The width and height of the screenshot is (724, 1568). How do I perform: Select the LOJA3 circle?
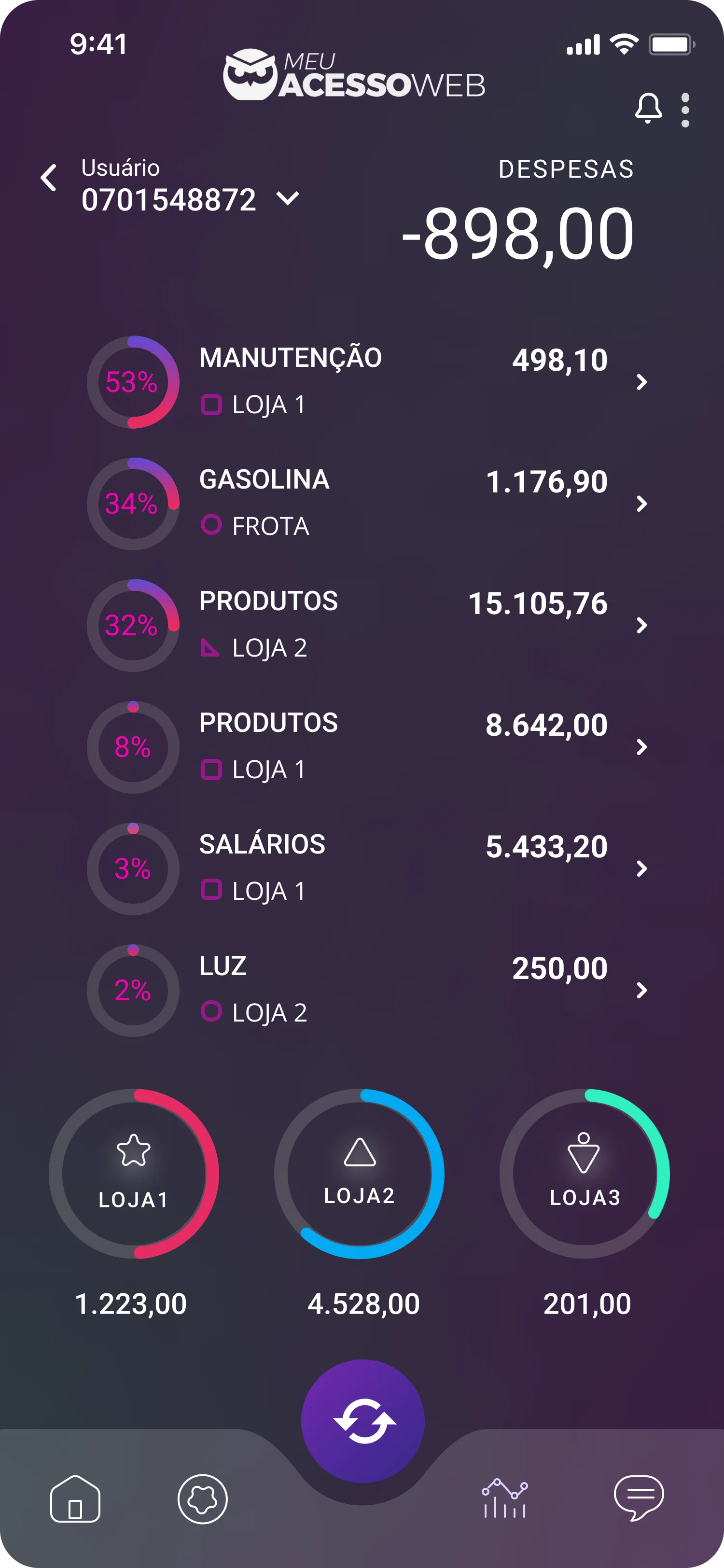pos(585,1173)
